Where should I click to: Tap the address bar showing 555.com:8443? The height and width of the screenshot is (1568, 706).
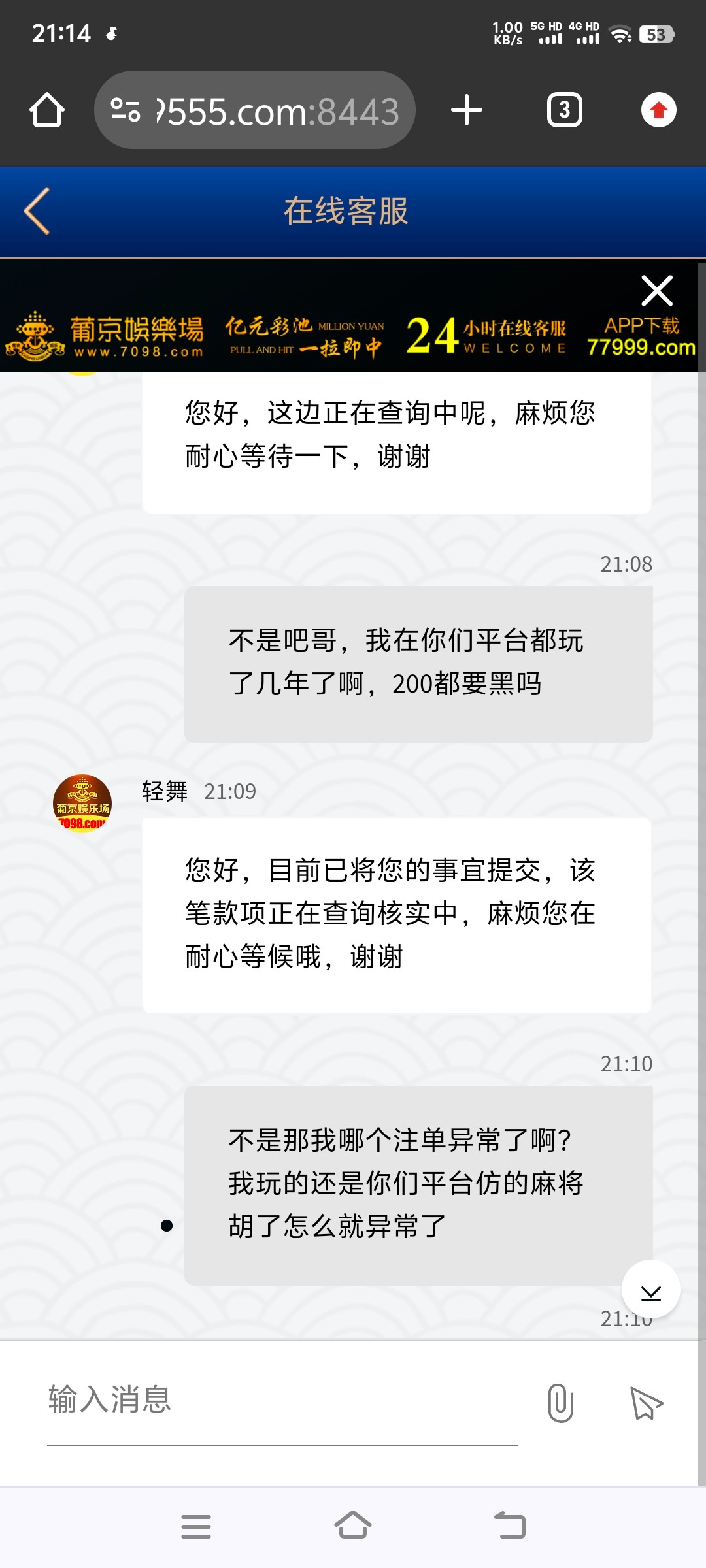pos(275,109)
